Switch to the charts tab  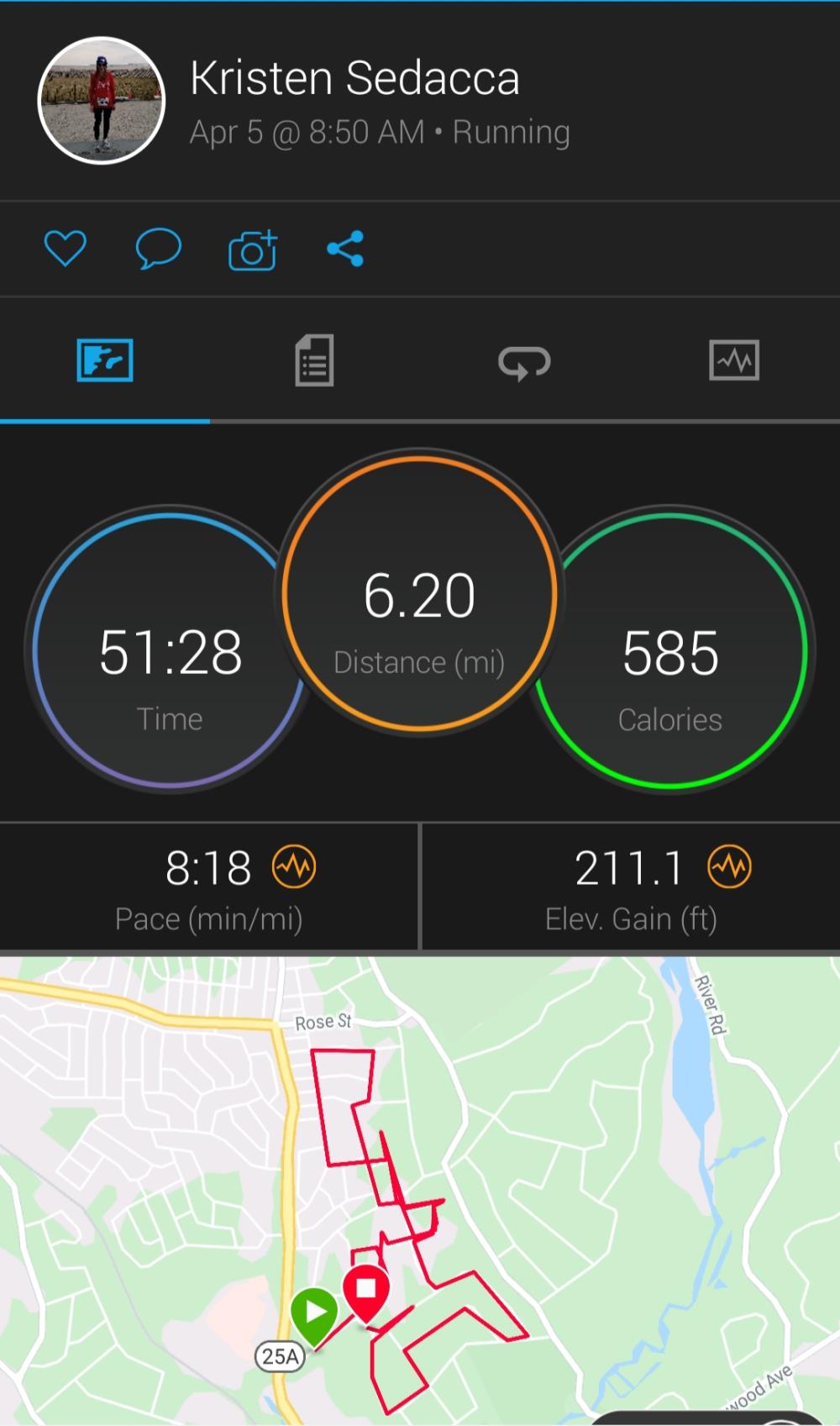click(x=734, y=360)
